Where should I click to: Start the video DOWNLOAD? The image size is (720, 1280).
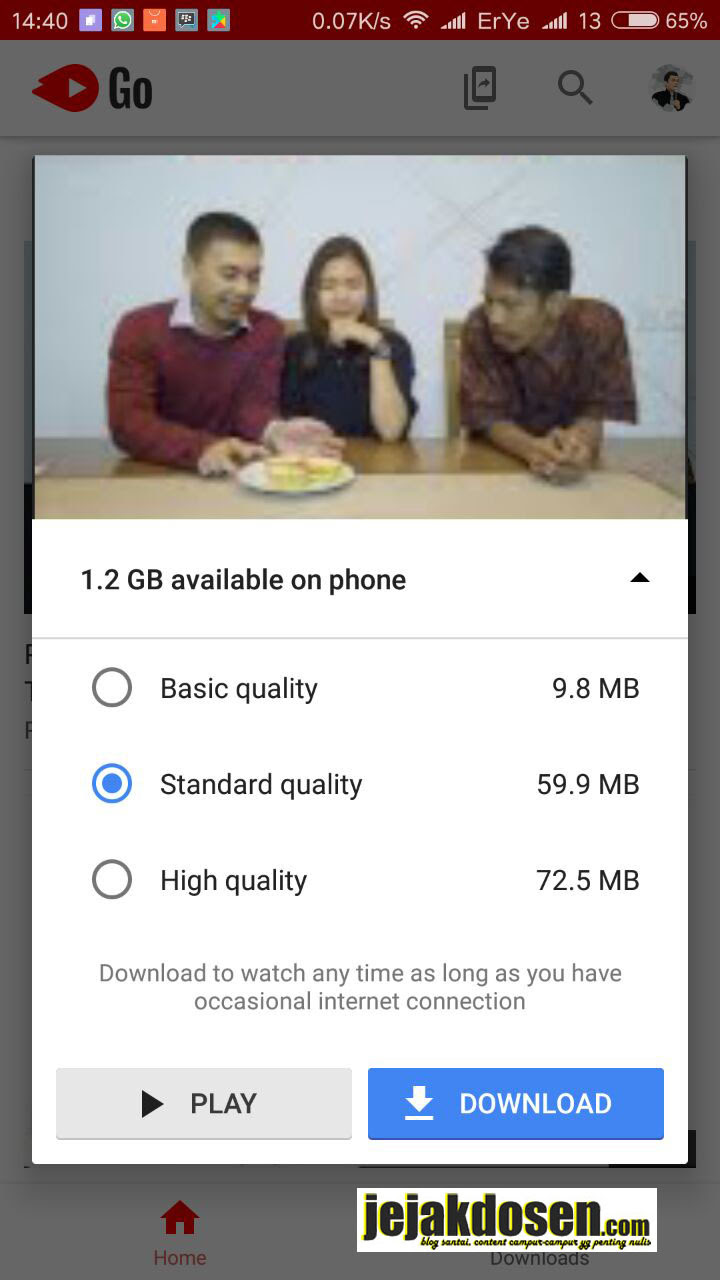click(516, 1103)
